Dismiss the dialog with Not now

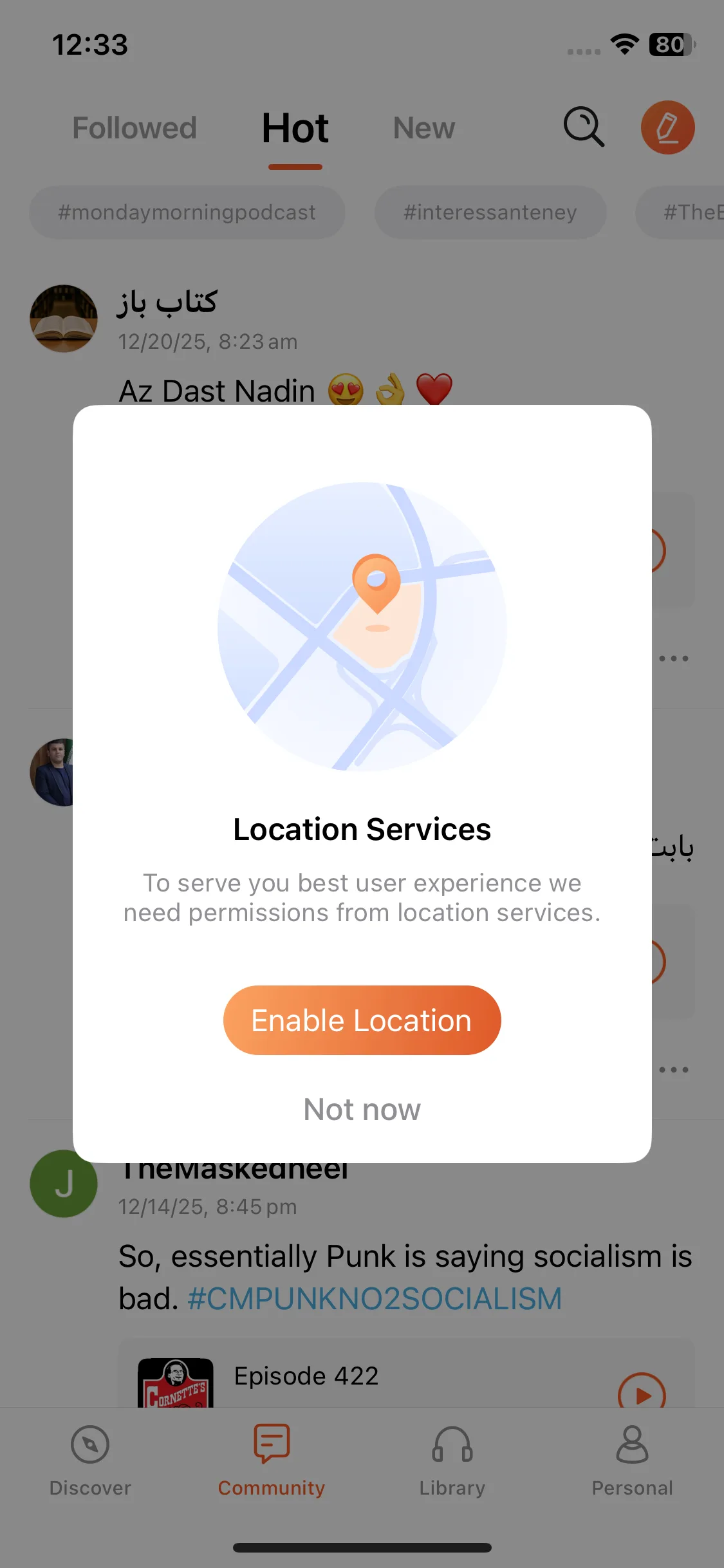(x=362, y=1110)
